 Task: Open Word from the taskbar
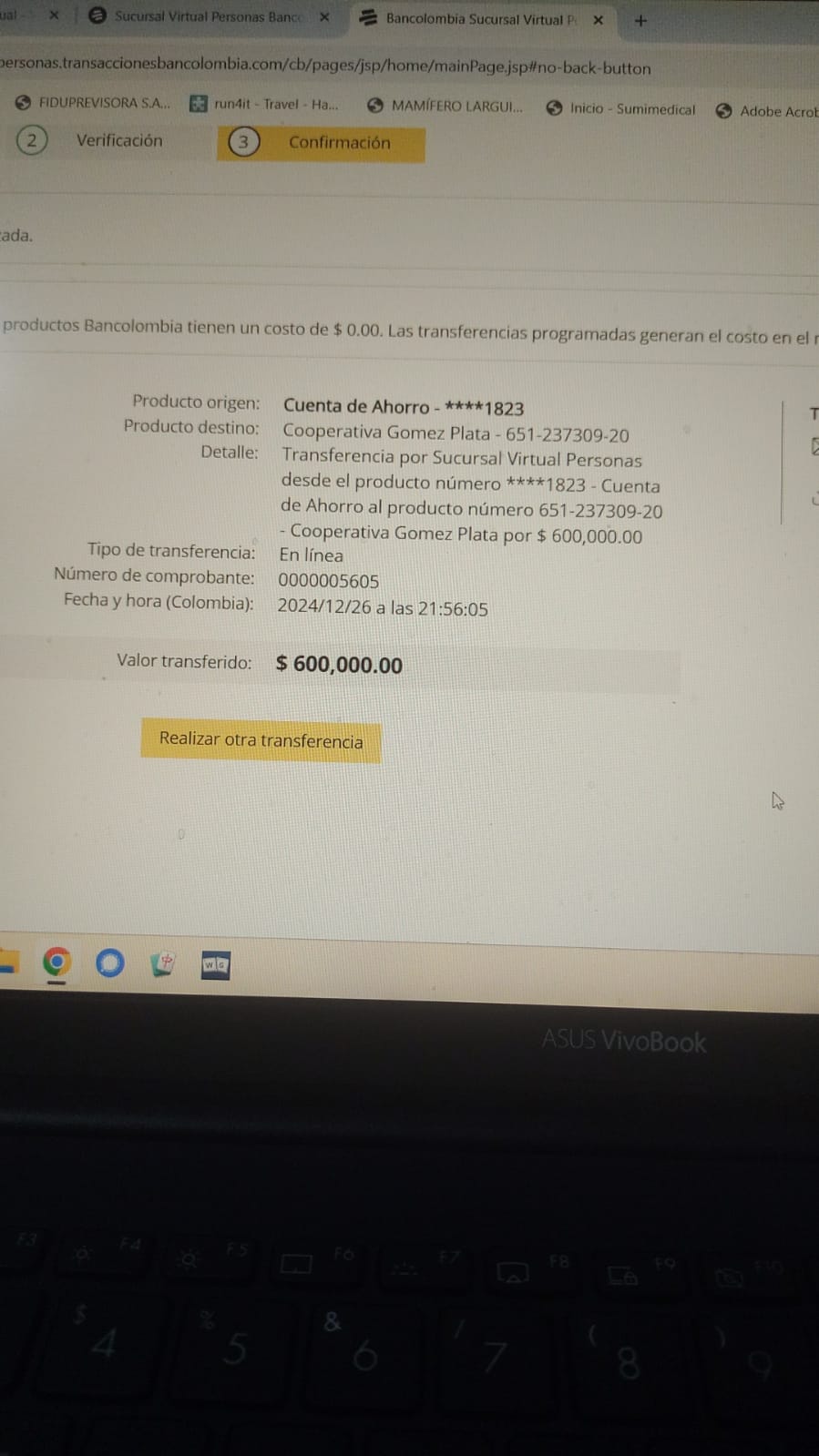[216, 964]
